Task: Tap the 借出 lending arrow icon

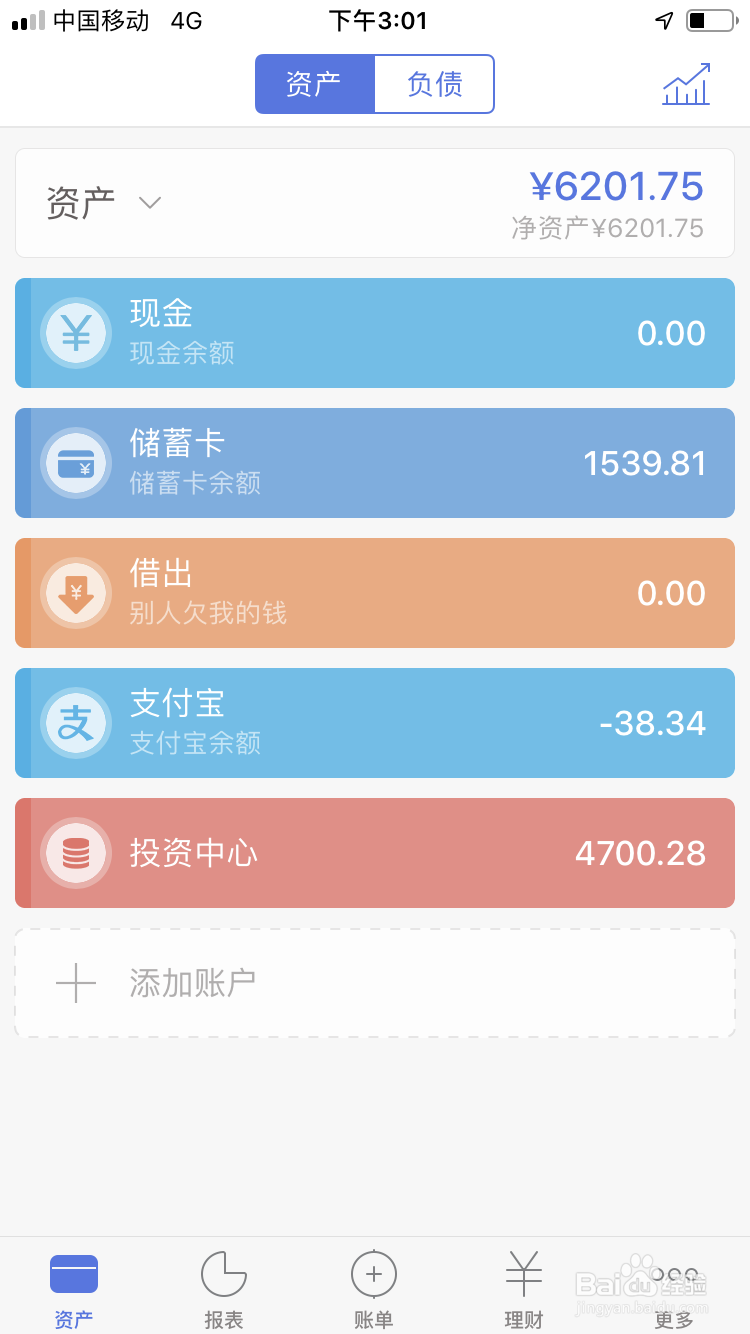Action: (x=76, y=593)
